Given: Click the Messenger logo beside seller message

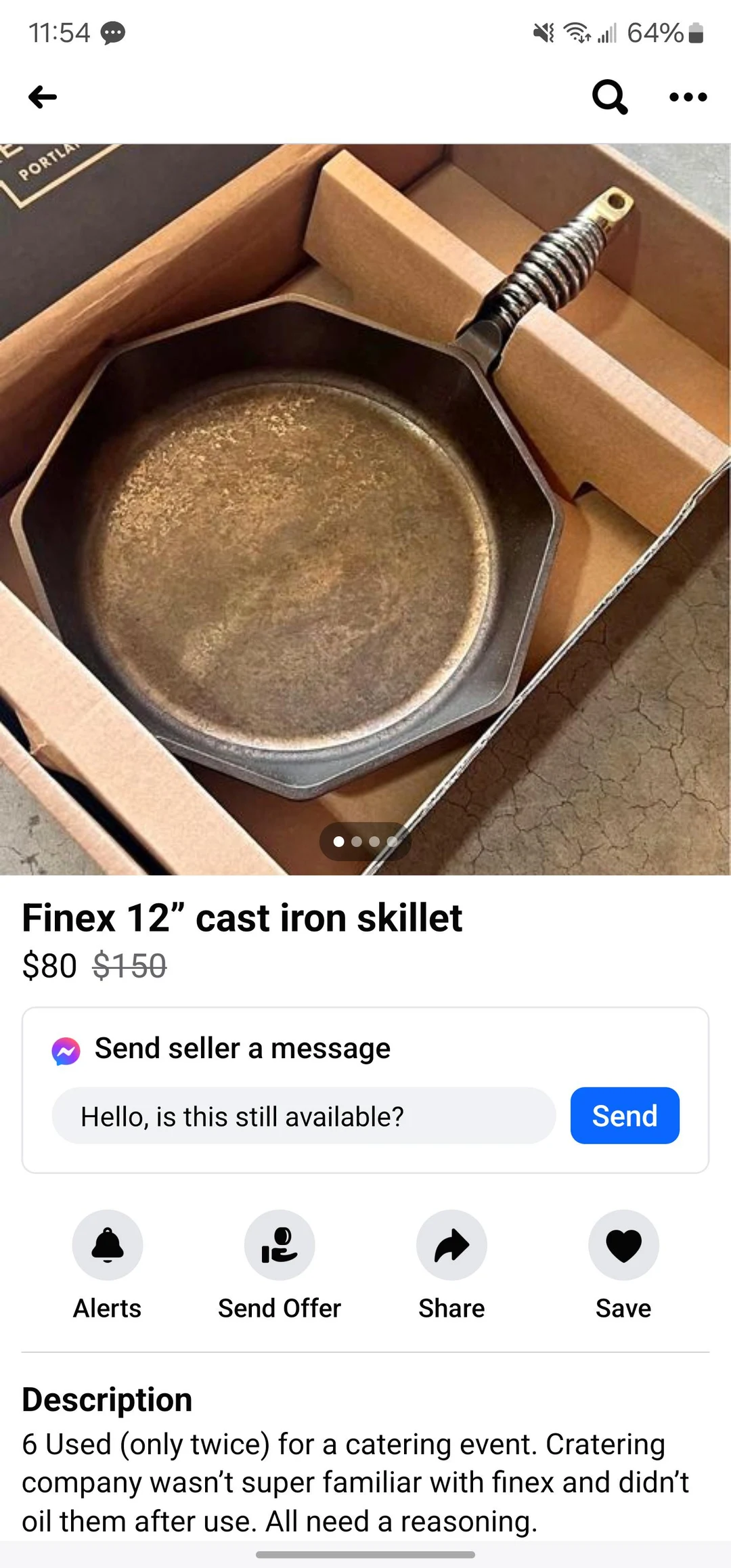Looking at the screenshot, I should click(66, 1049).
